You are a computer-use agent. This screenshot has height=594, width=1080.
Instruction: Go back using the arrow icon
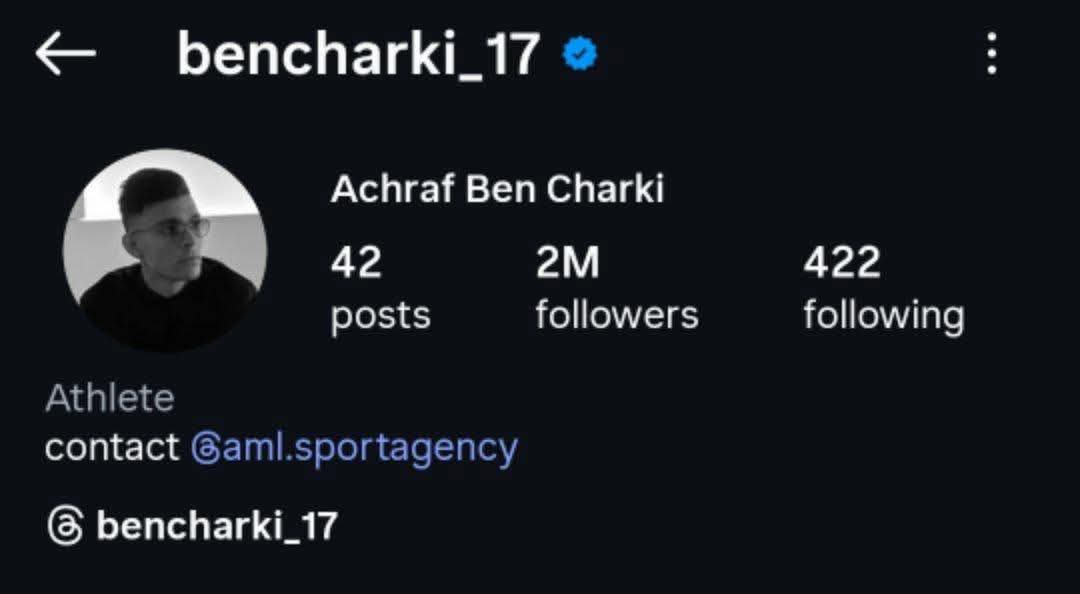[x=65, y=54]
